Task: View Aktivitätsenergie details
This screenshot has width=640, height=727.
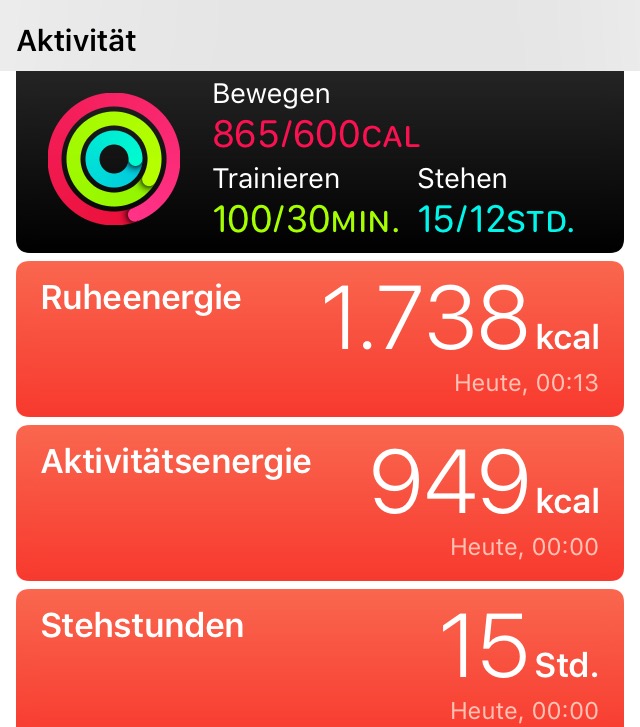Action: coord(320,502)
